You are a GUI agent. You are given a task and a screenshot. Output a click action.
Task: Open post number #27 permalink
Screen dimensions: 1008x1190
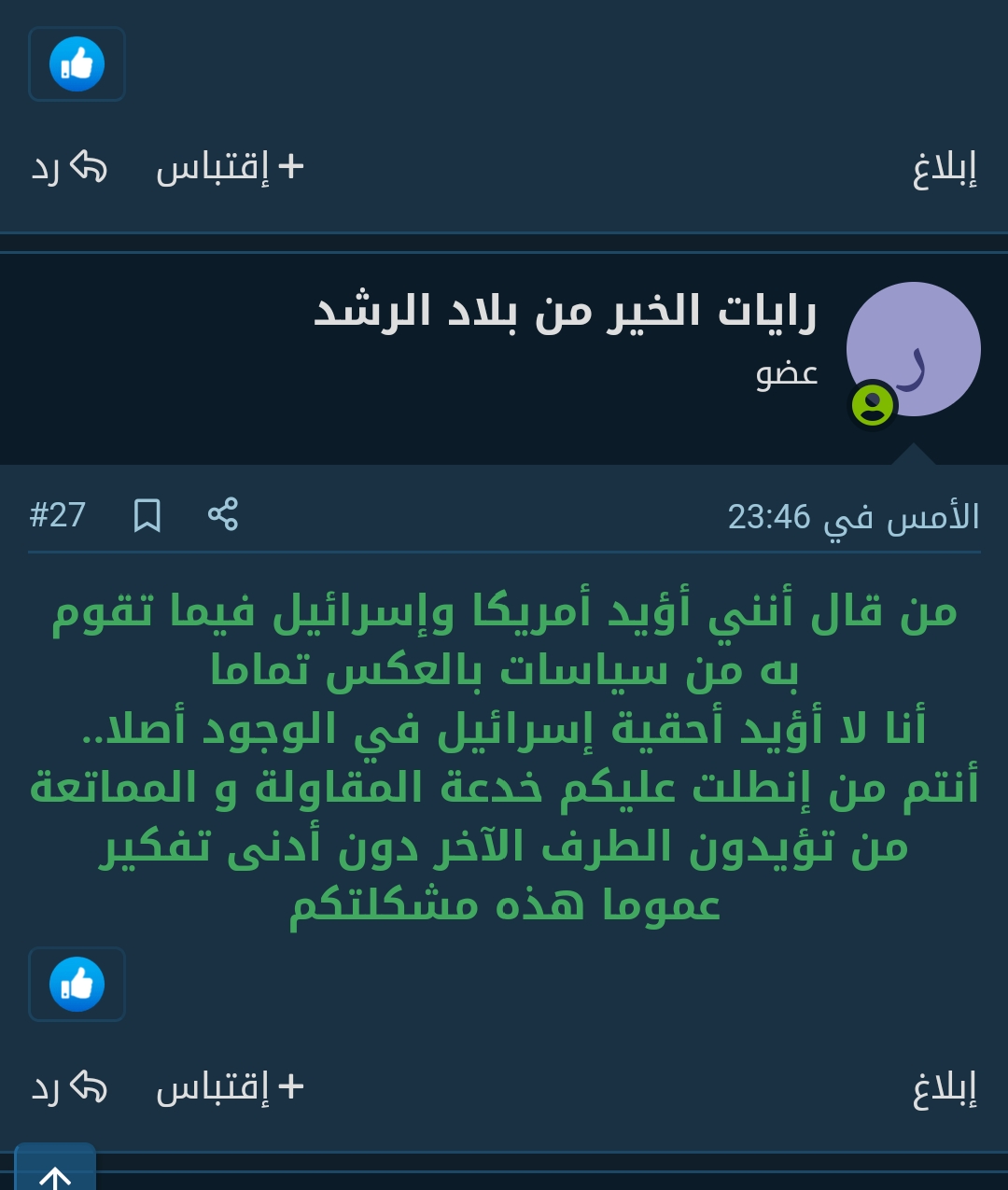[x=58, y=514]
